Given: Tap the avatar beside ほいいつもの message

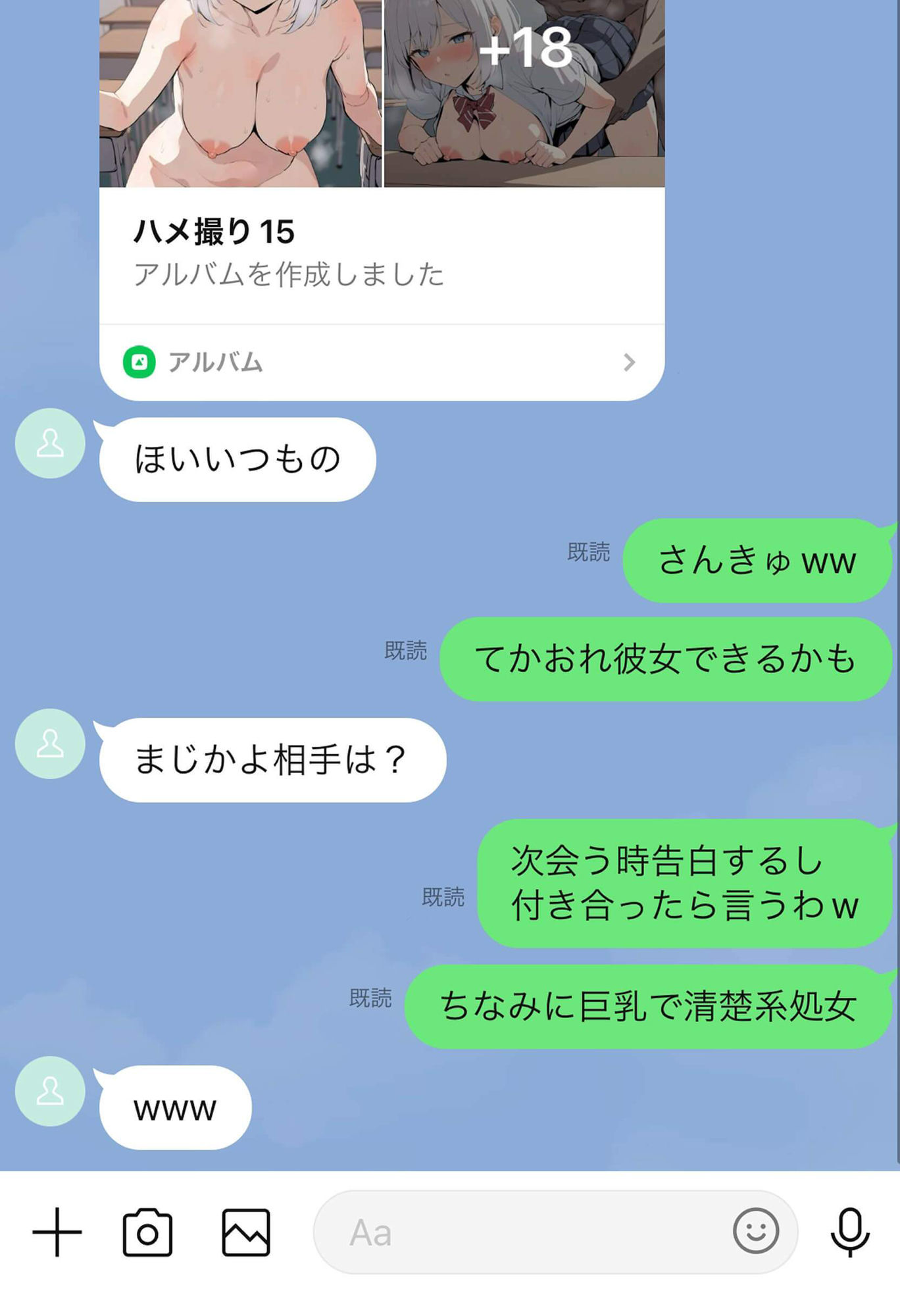Looking at the screenshot, I should [x=49, y=443].
